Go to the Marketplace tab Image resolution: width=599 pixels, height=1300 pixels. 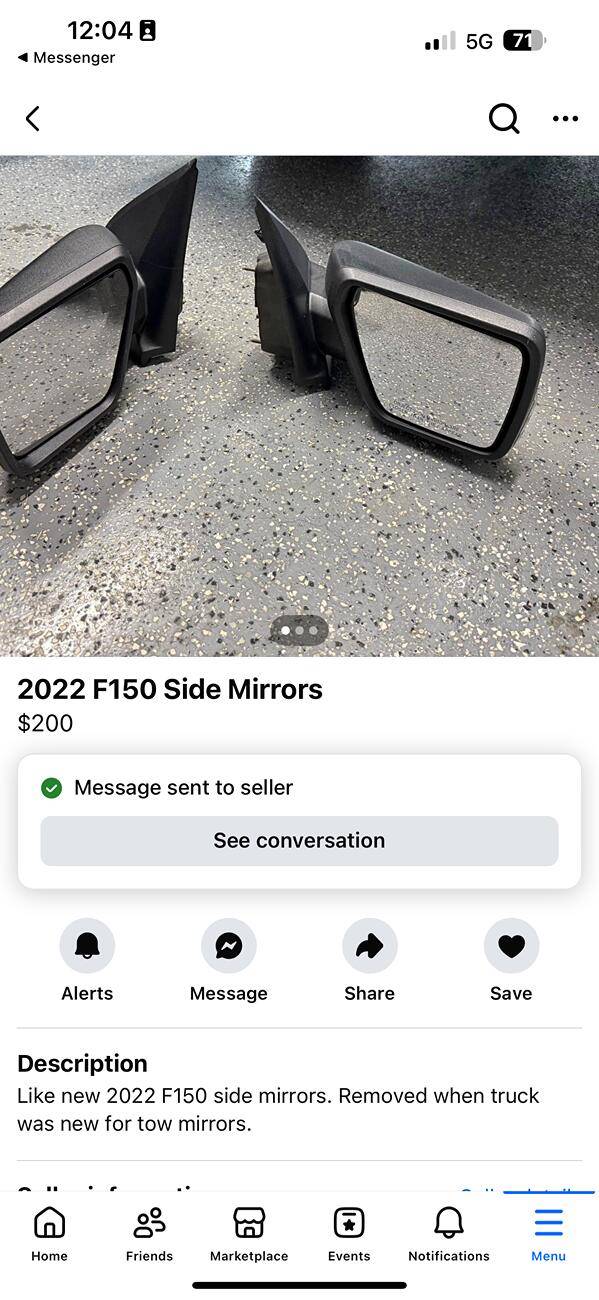tap(249, 1234)
